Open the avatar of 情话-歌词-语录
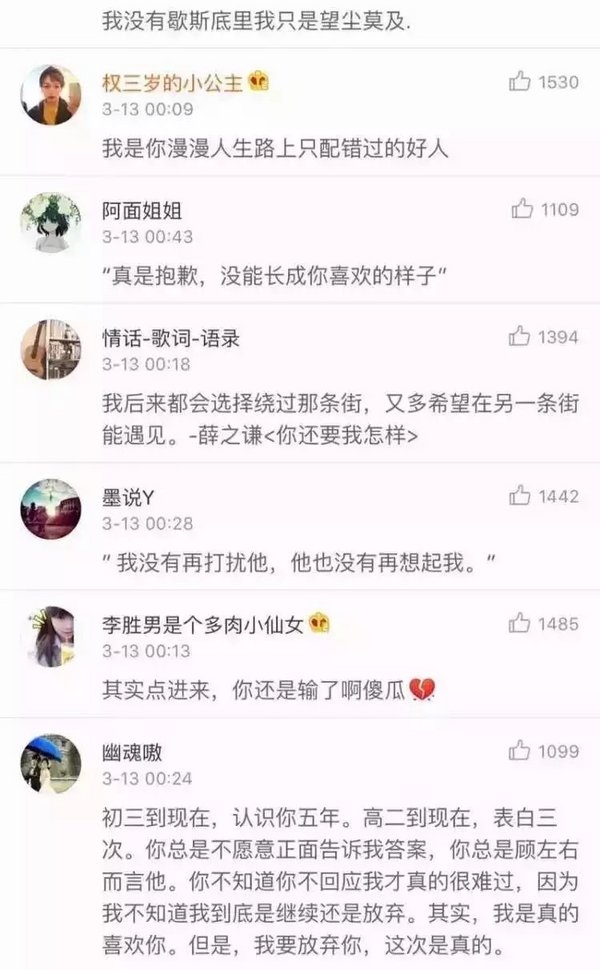Image resolution: width=600 pixels, height=970 pixels. click(x=50, y=350)
